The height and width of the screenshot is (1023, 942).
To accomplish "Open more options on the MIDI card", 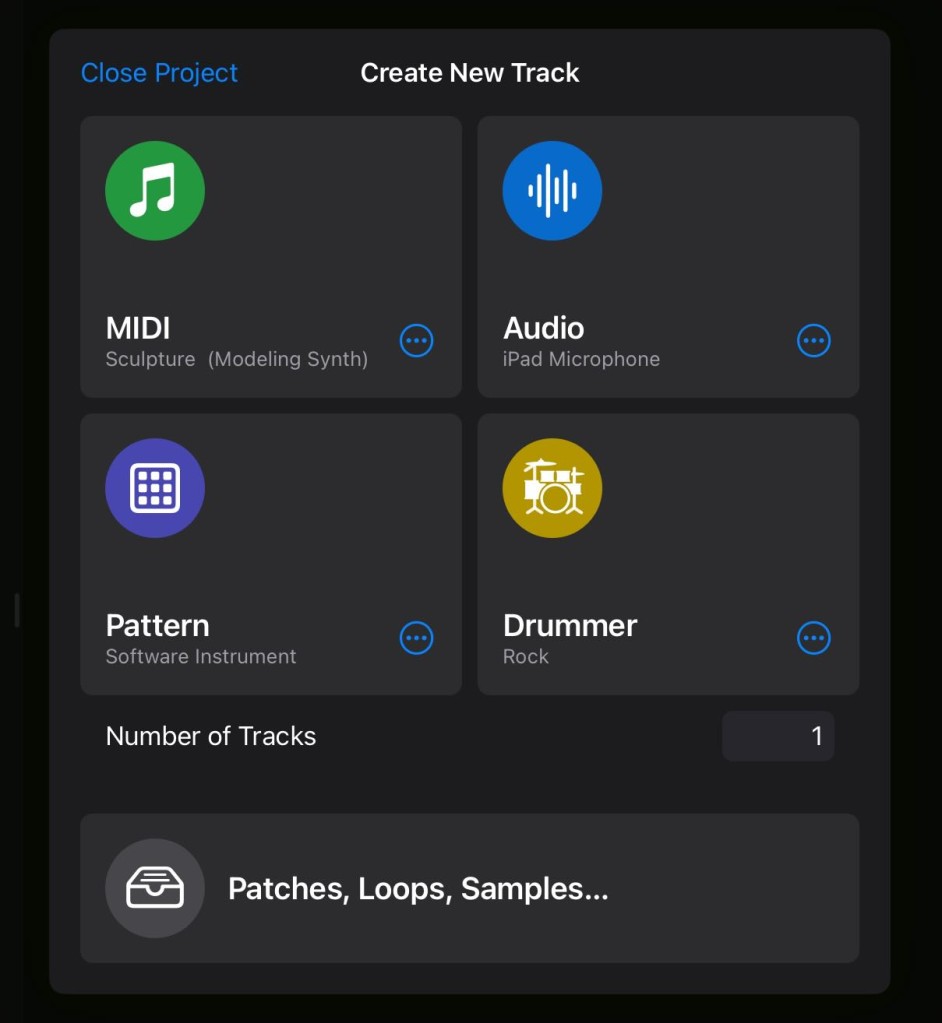I will coord(416,341).
